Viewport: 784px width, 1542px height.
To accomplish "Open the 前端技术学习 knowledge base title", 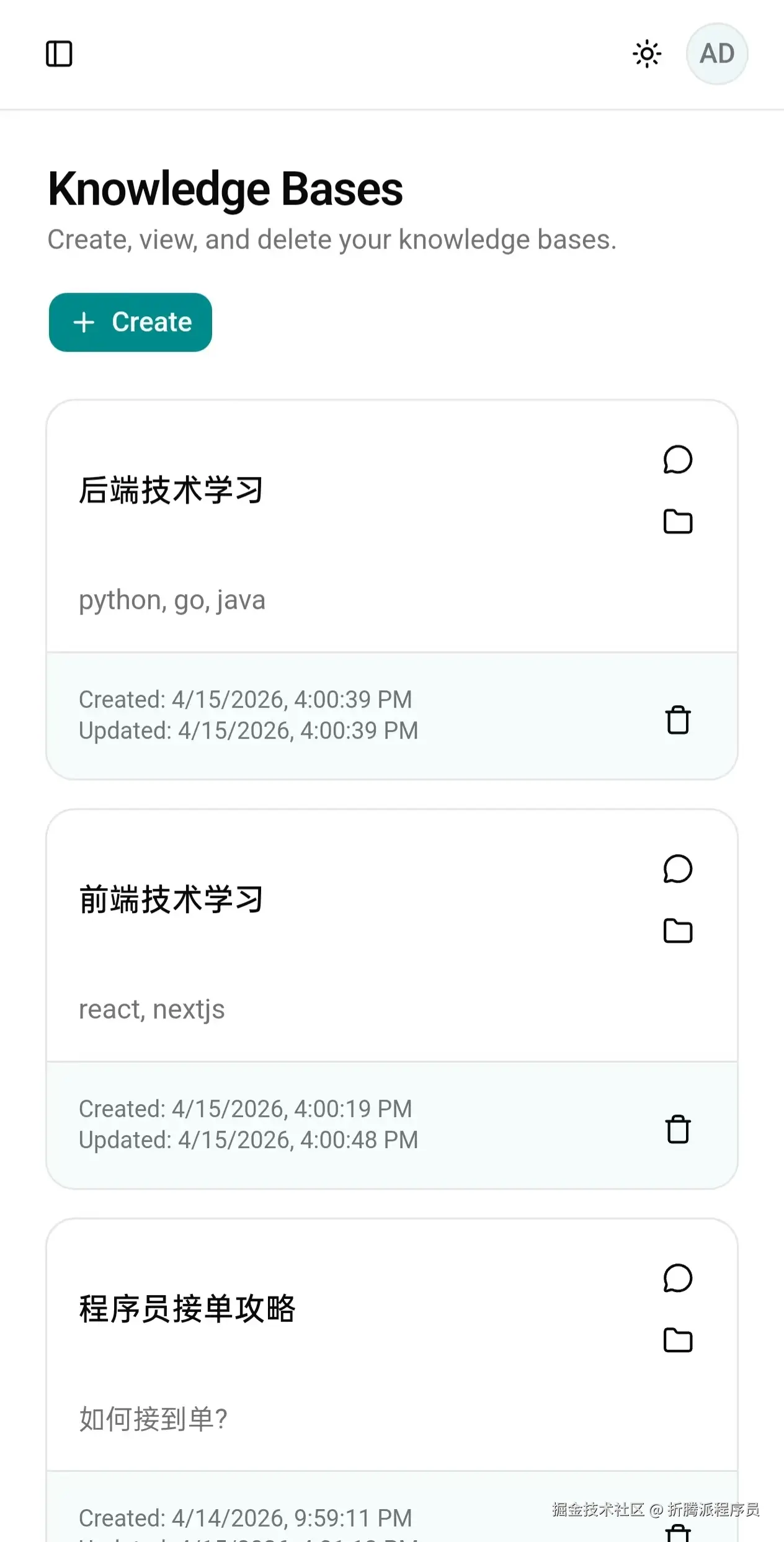I will pos(172,898).
